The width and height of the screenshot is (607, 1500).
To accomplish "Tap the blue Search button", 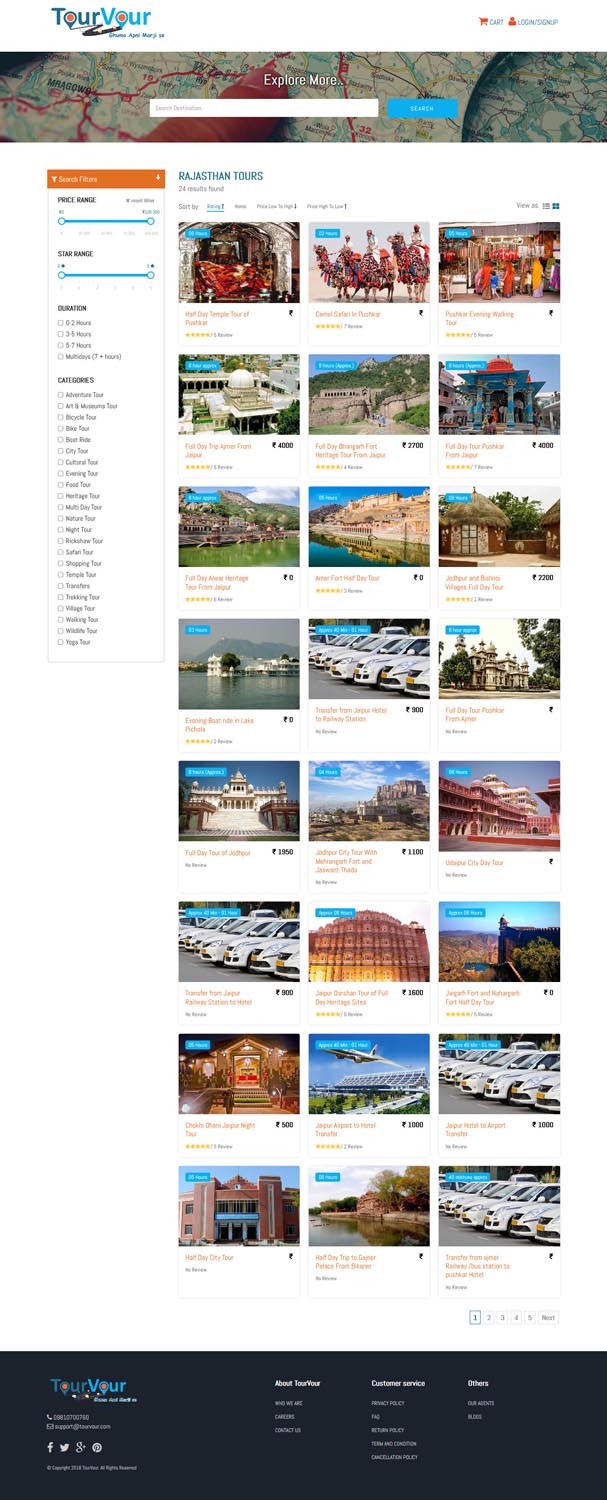I will [x=422, y=108].
